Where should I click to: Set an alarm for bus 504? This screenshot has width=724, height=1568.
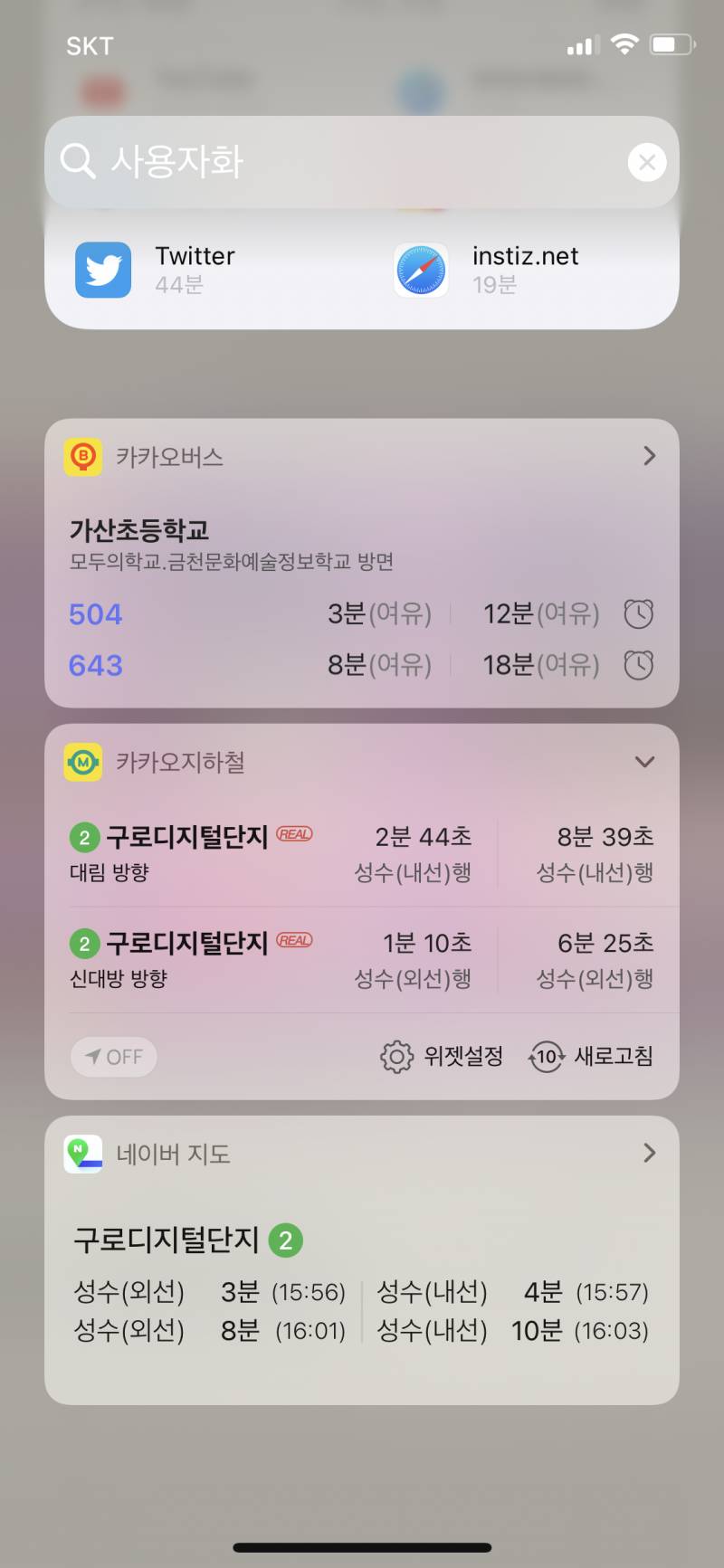pyautogui.click(x=639, y=613)
